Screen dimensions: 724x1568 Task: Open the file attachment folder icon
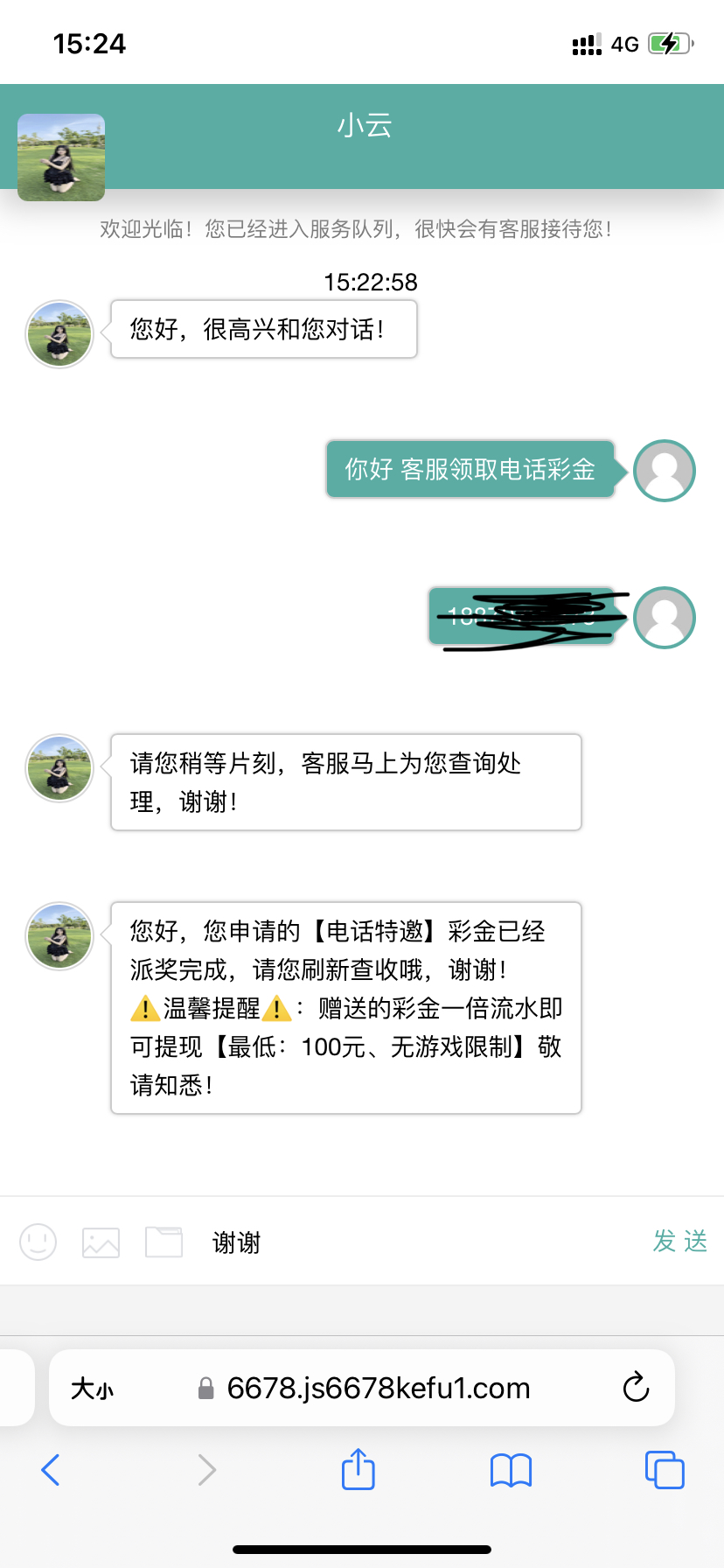[x=164, y=1242]
